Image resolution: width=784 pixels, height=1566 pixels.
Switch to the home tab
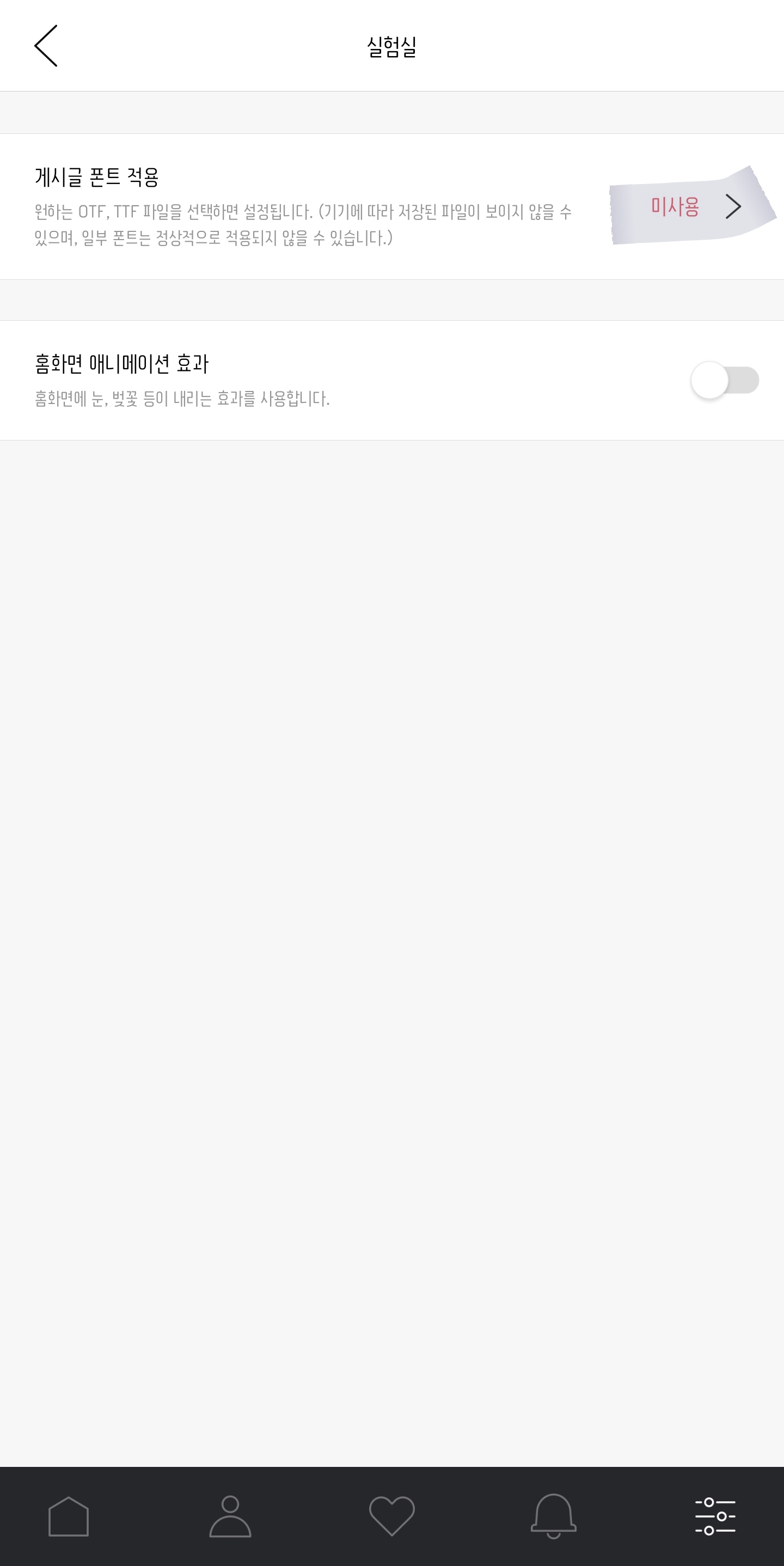pyautogui.click(x=69, y=1516)
